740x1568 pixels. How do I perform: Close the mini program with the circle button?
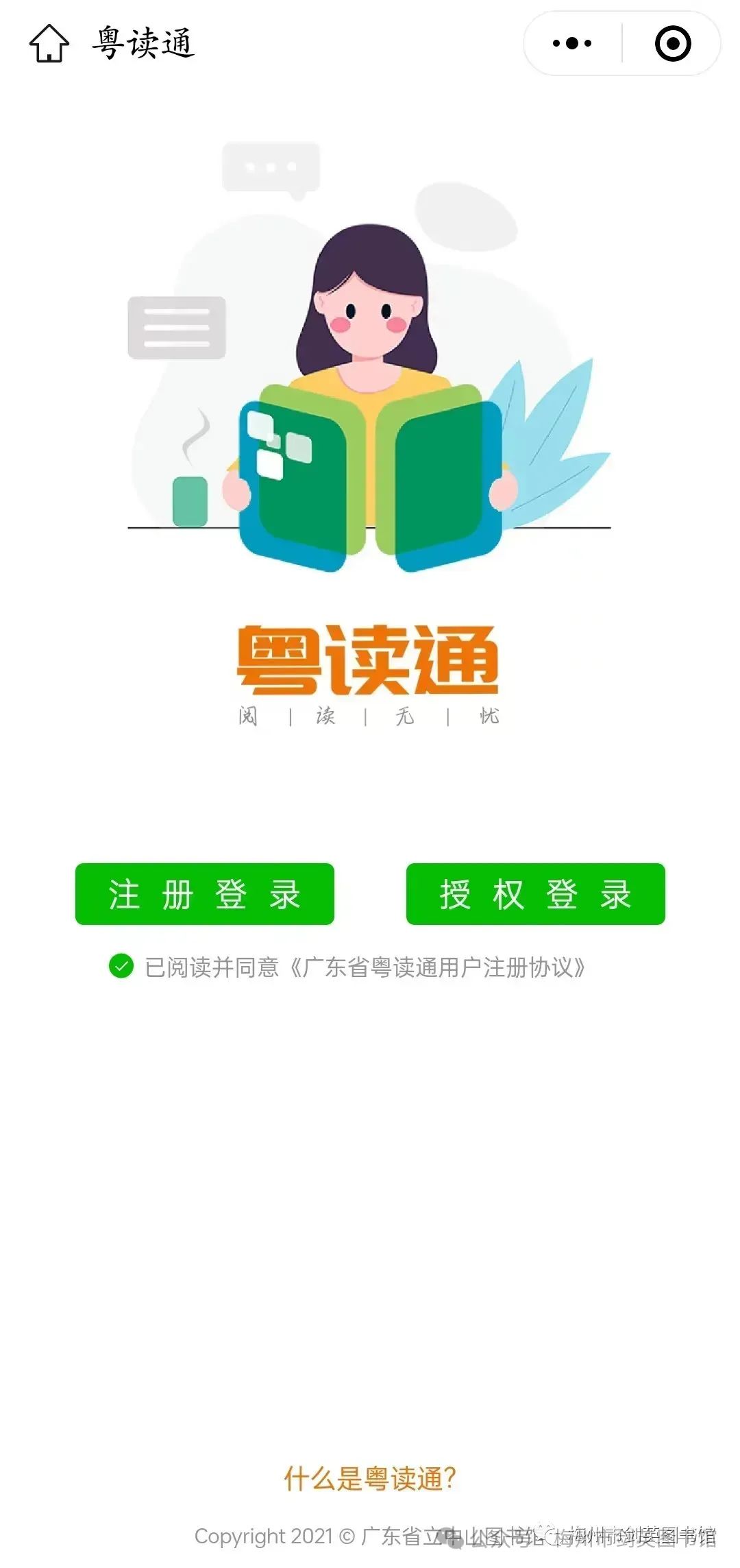pyautogui.click(x=673, y=43)
